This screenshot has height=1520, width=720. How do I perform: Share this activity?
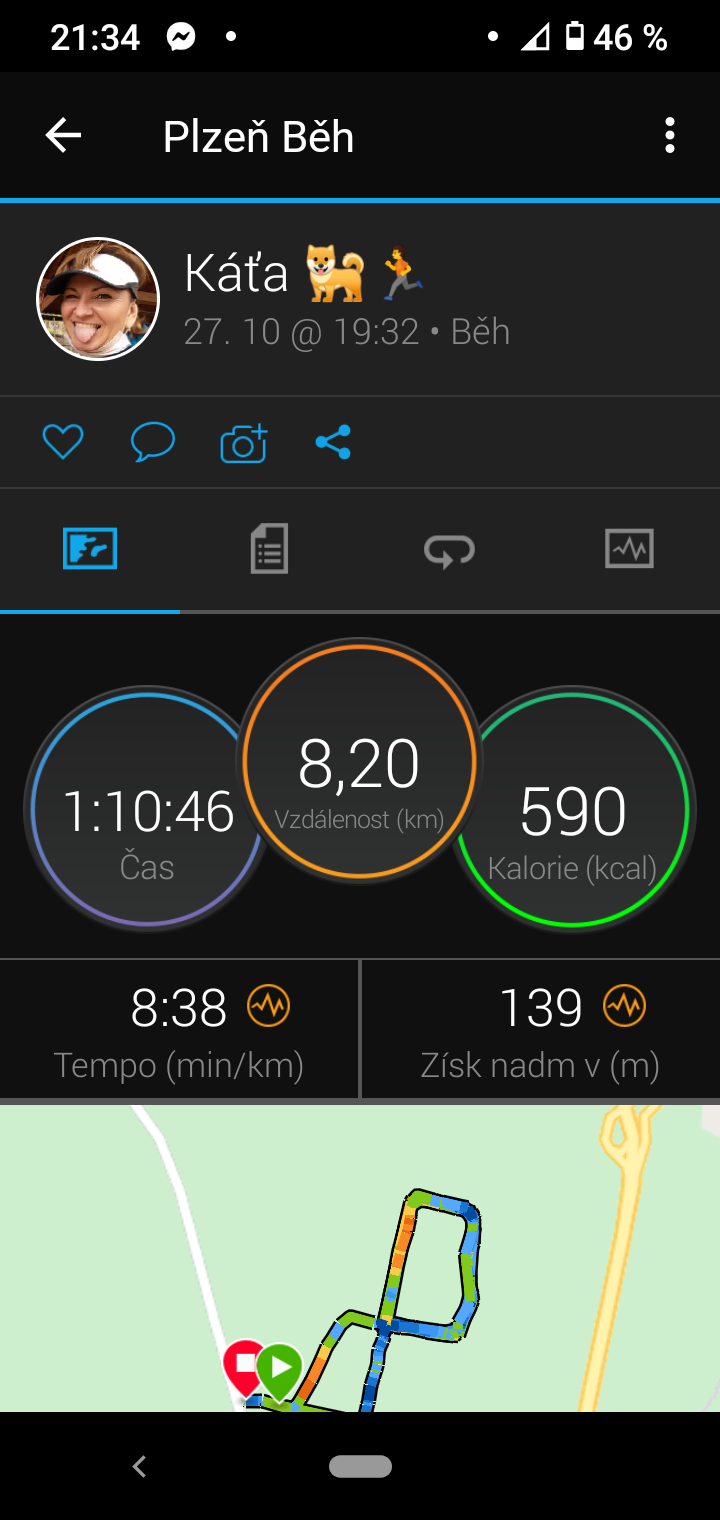click(333, 442)
